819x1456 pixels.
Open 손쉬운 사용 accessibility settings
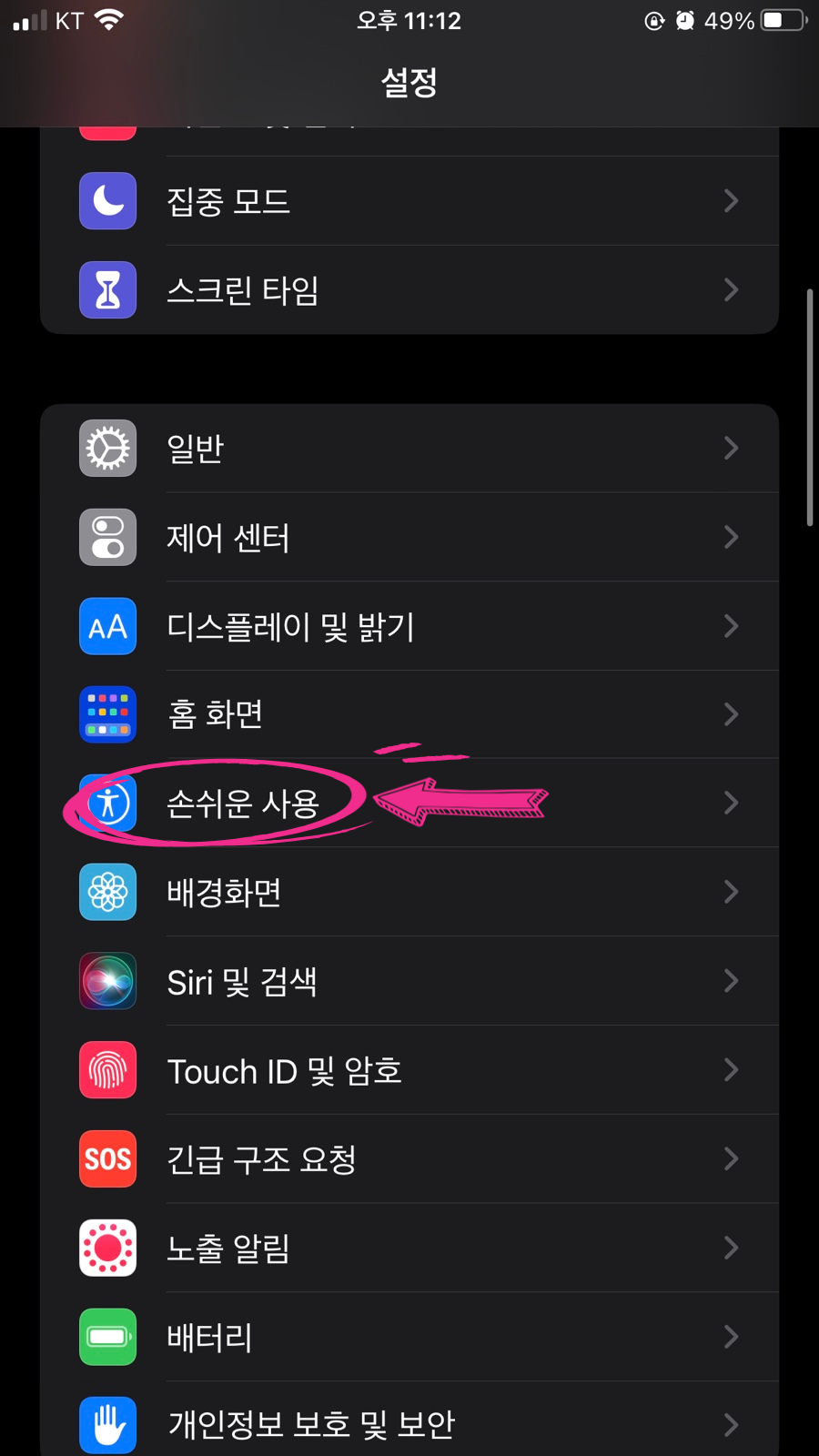tap(409, 804)
